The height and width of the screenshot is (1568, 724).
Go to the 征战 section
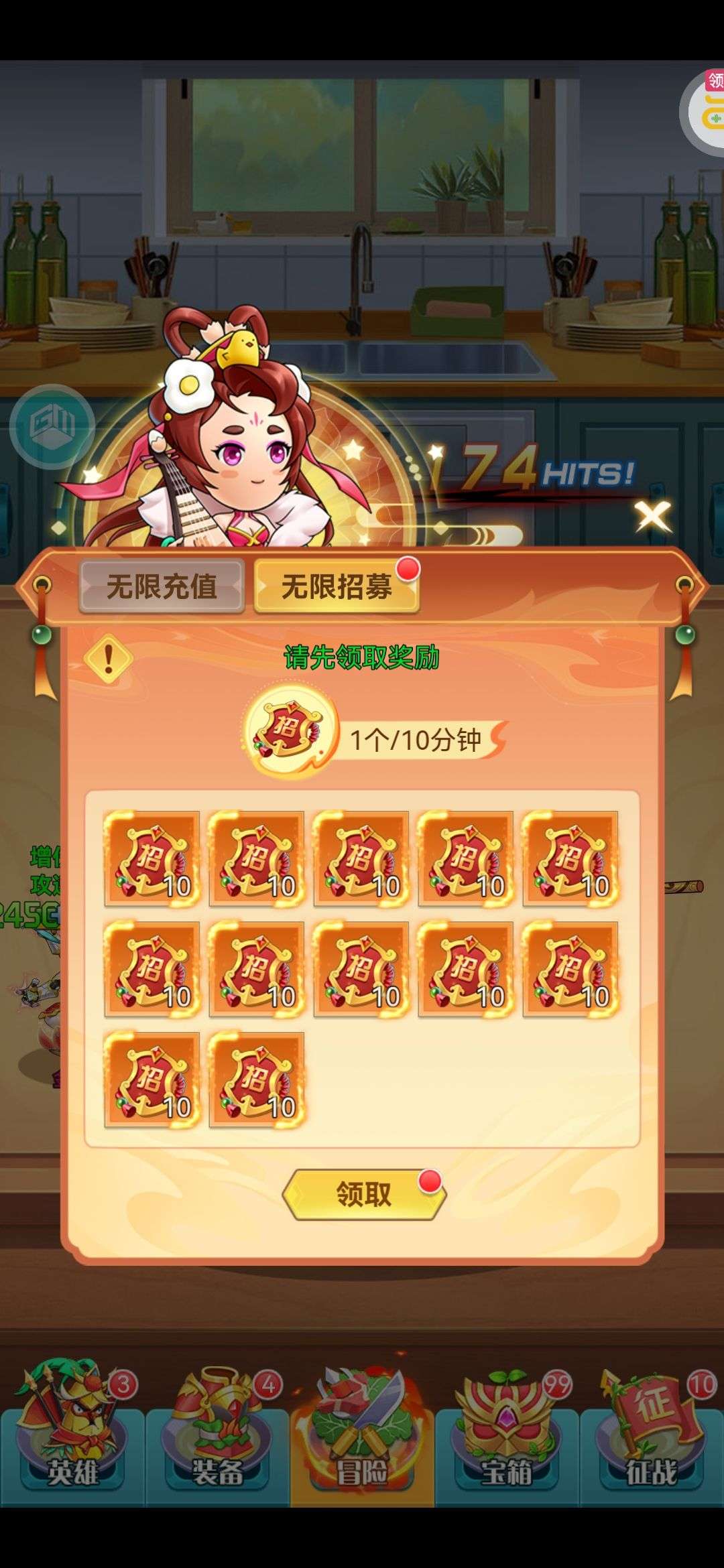(x=652, y=1431)
